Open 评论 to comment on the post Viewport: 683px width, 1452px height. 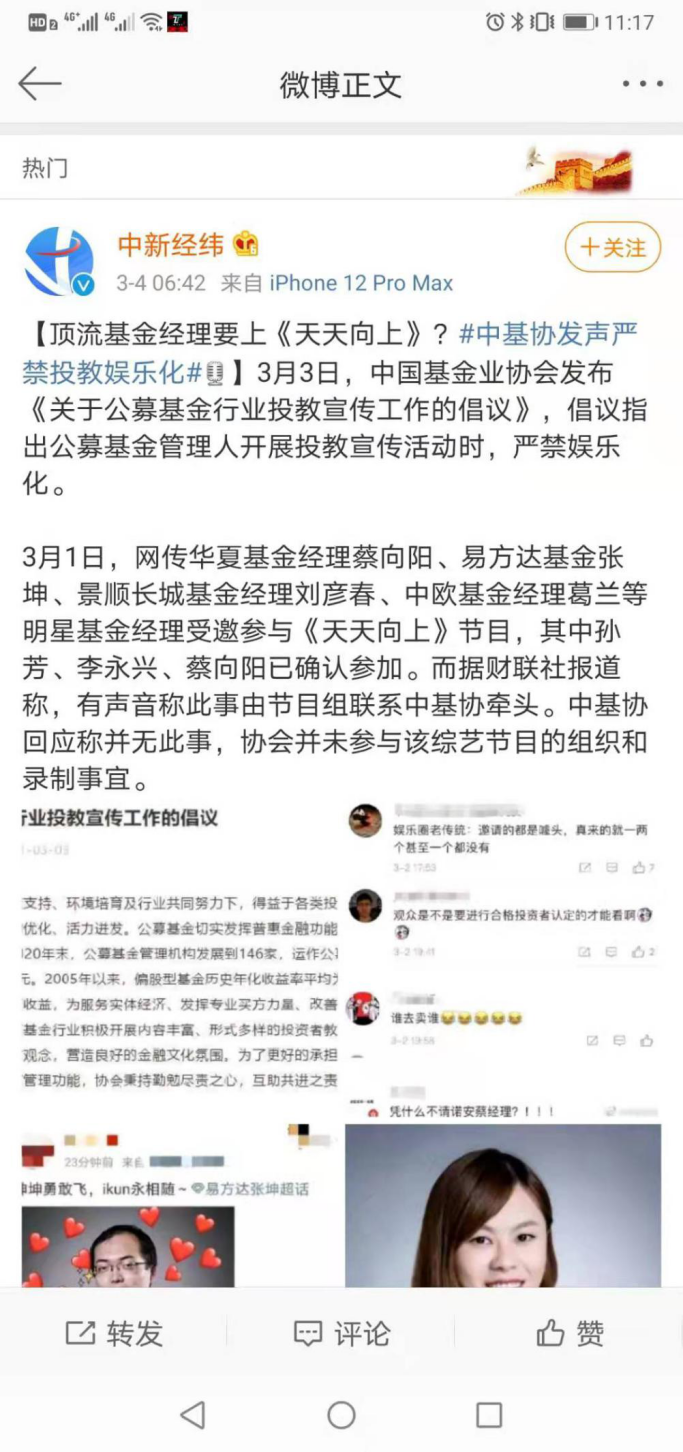(x=341, y=1333)
